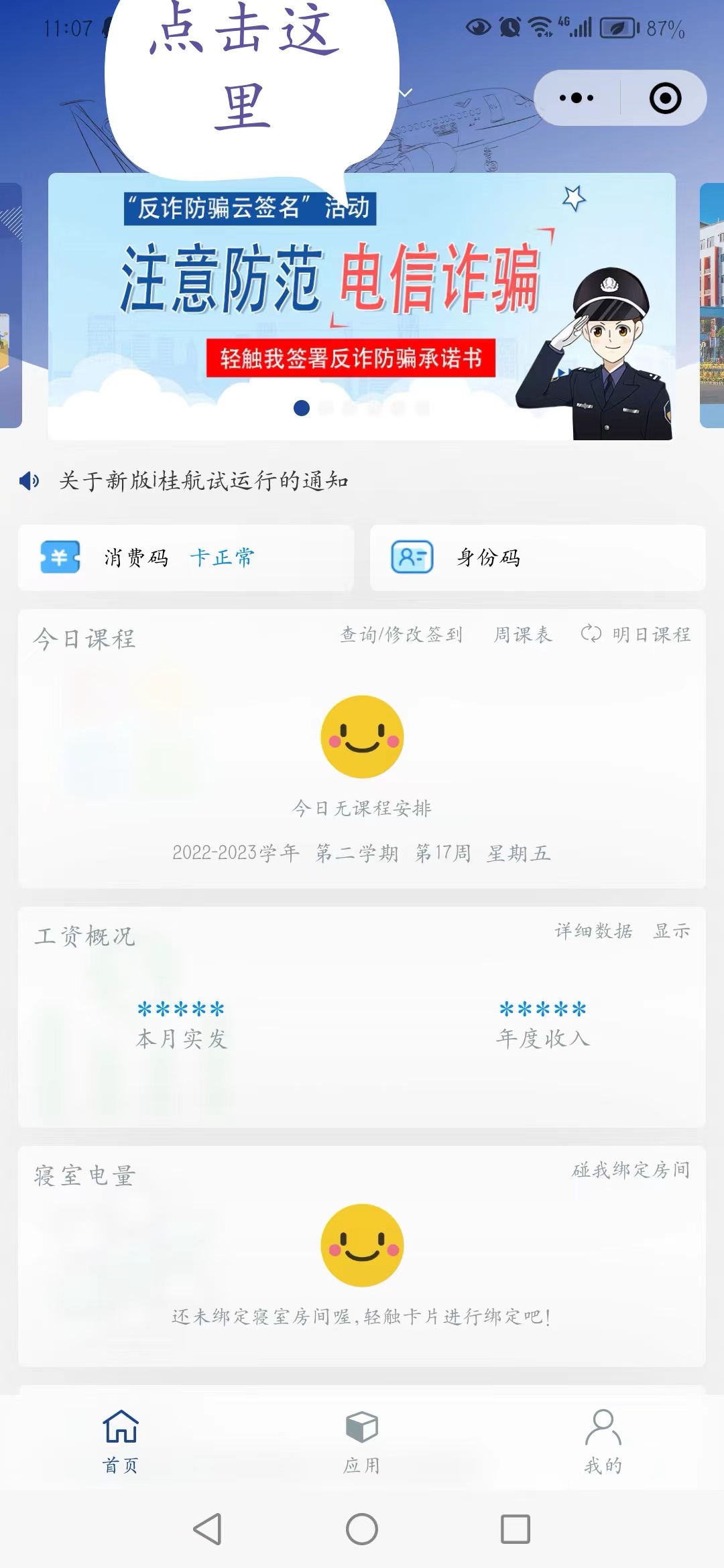The image size is (724, 1568).
Task: Go to the 我的 profile tab
Action: 603,1442
